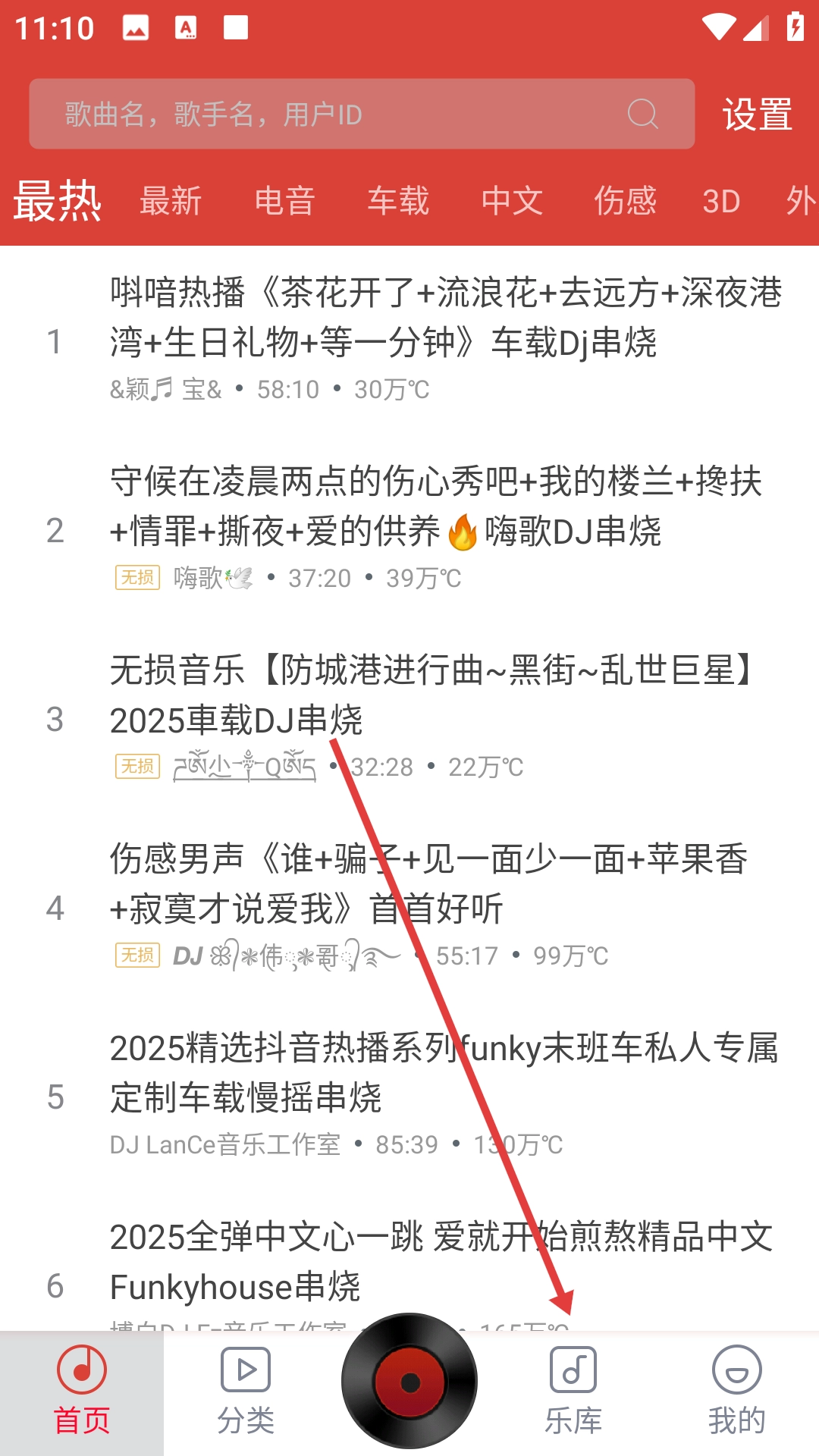Open song 5 2025精选抖音热播 慢摇串烧
819x1456 pixels.
tap(444, 1072)
